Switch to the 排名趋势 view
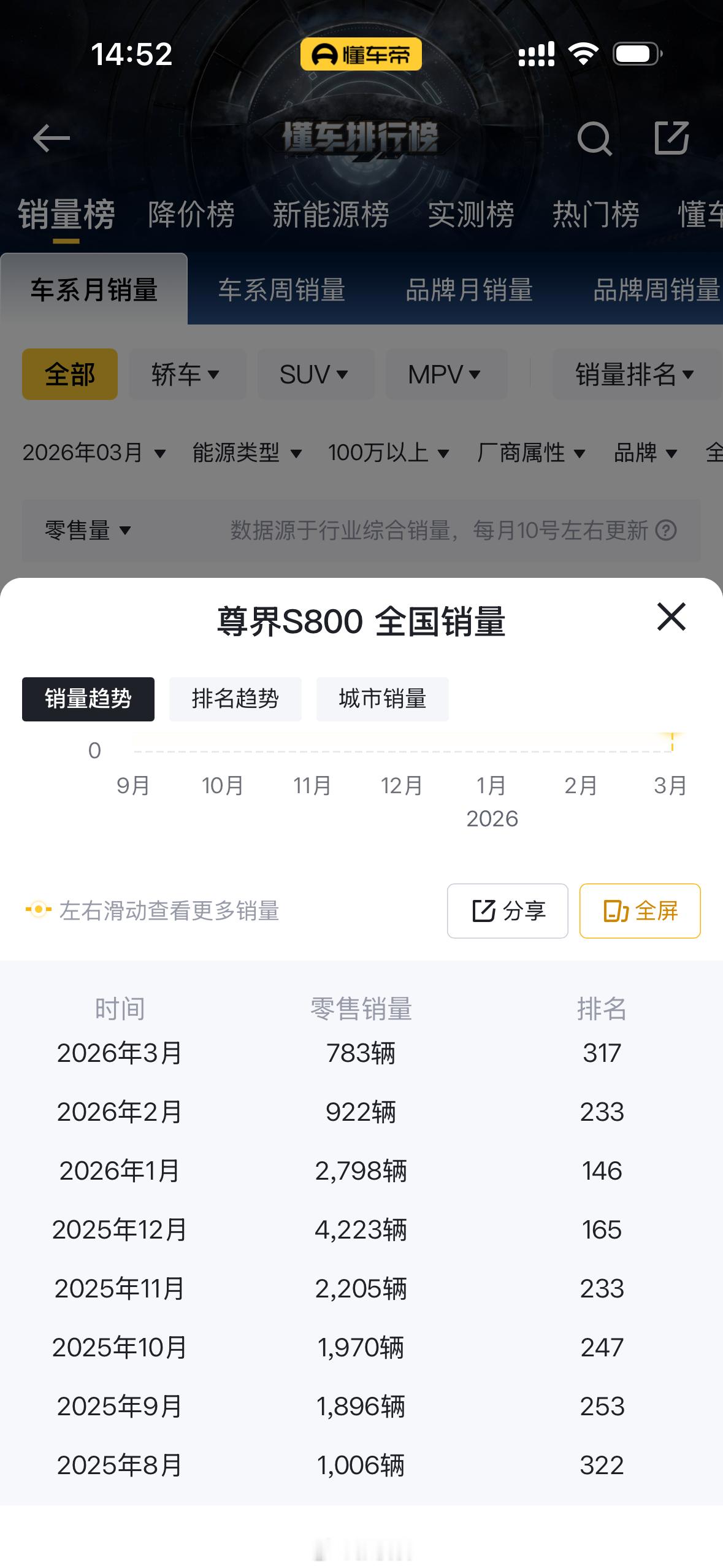This screenshot has height=1568, width=723. click(234, 699)
